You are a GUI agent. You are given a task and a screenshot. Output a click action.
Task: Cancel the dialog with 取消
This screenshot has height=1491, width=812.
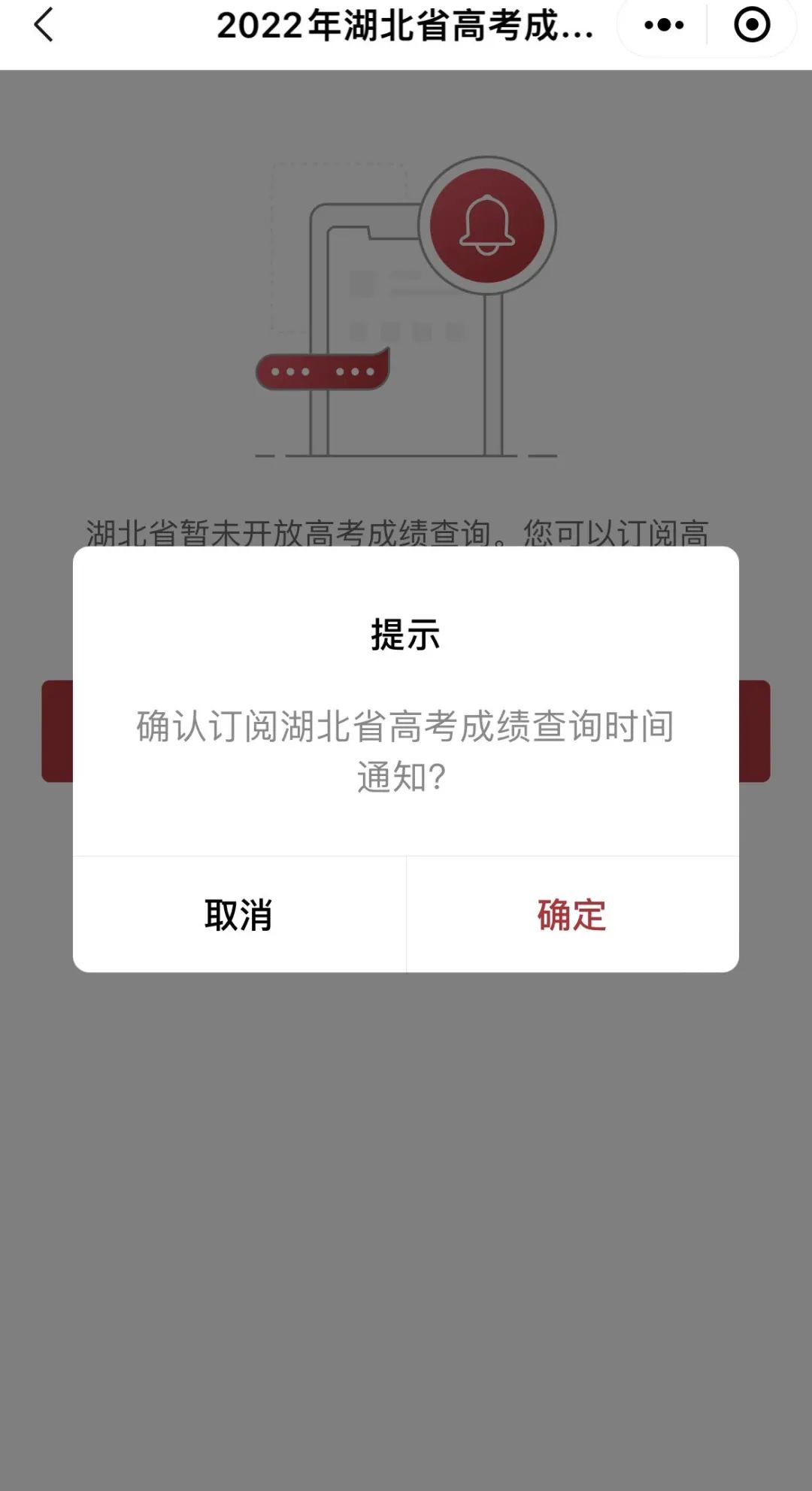[x=239, y=915]
